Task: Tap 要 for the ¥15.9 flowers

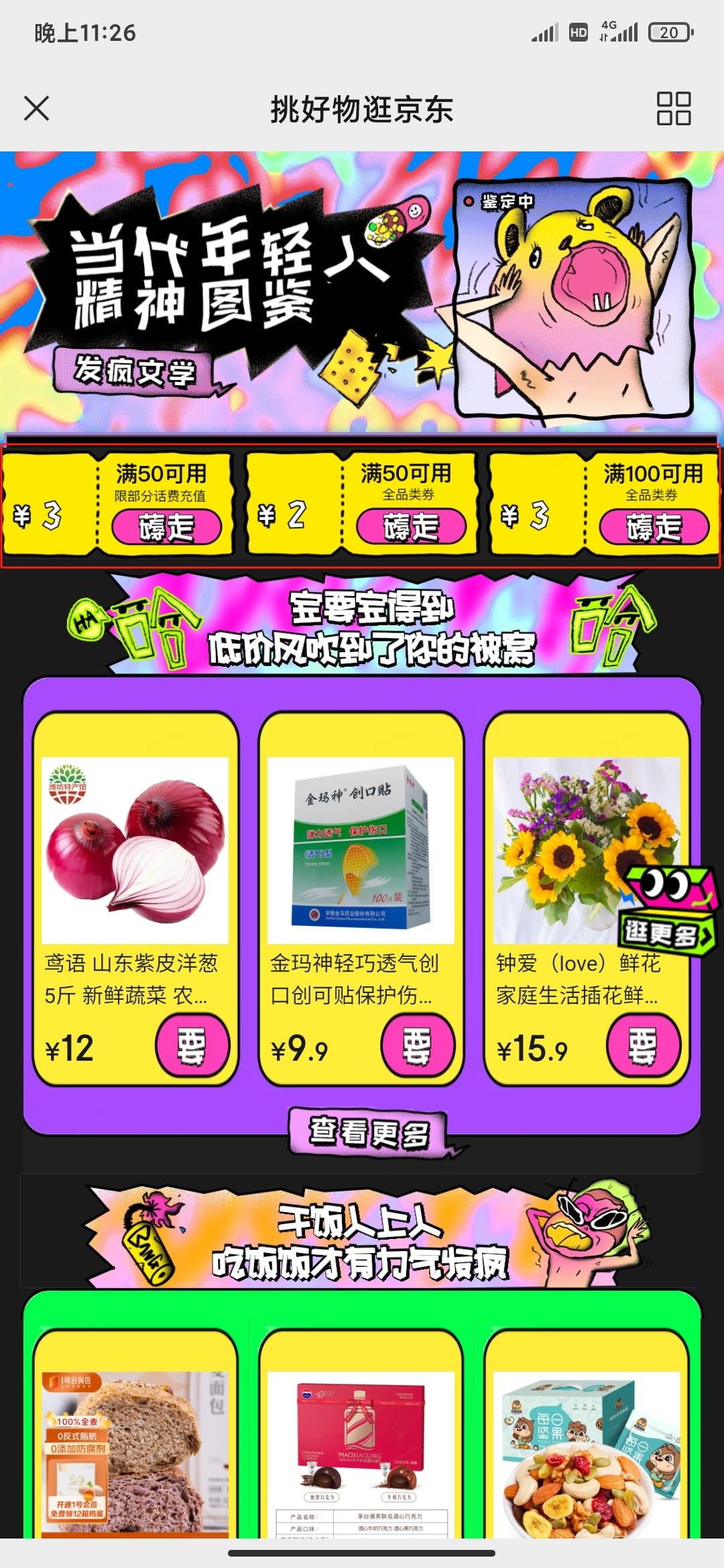Action: 643,1047
